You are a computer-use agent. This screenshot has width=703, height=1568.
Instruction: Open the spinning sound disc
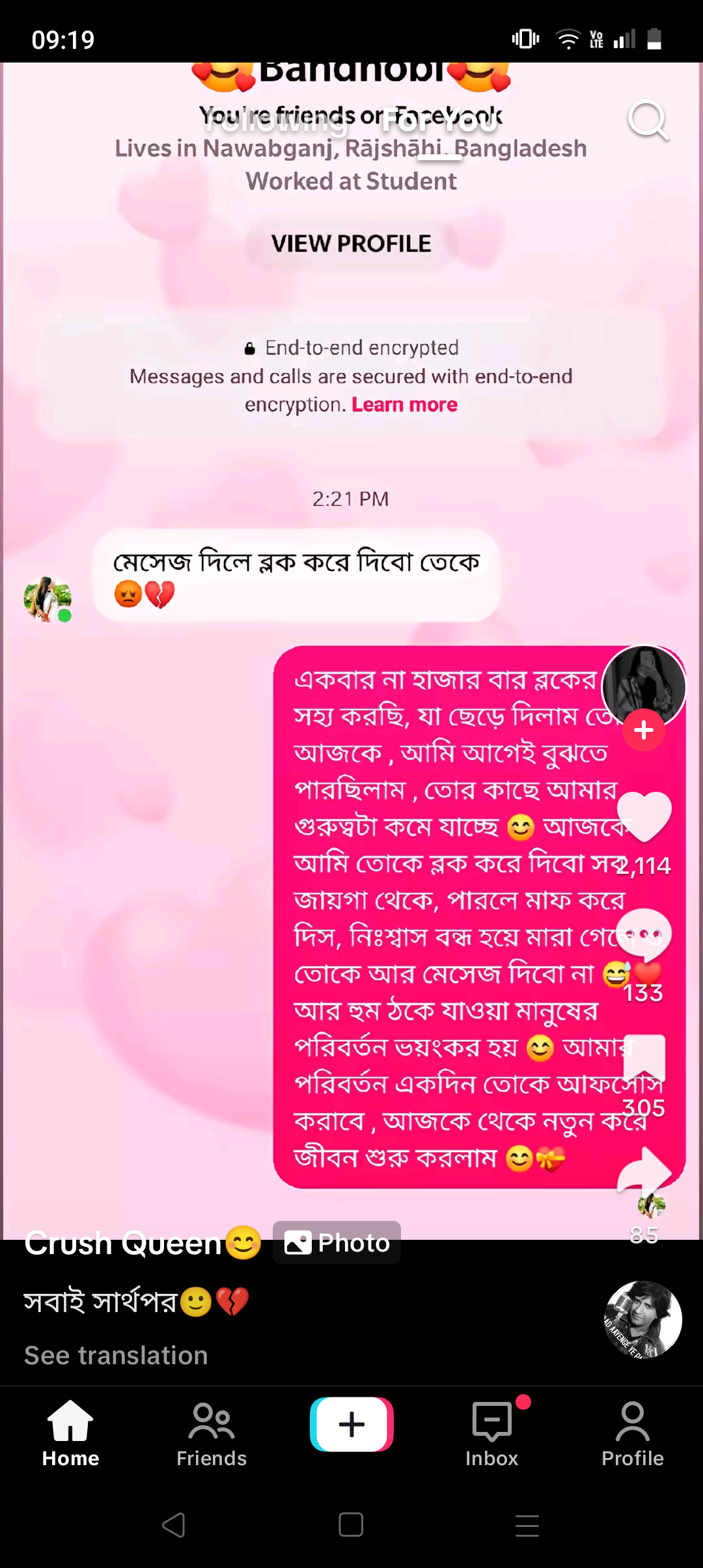pyautogui.click(x=643, y=1319)
